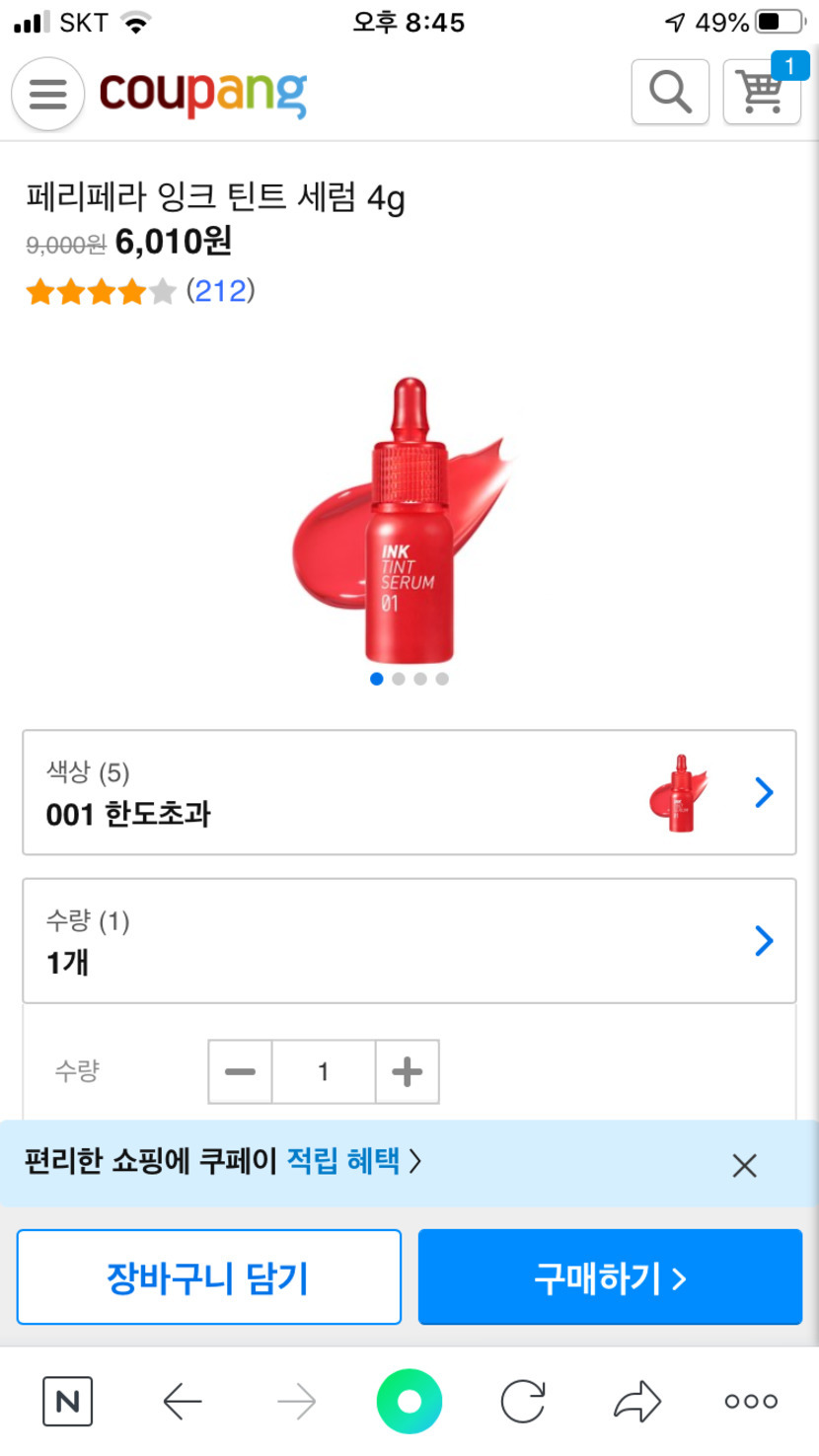Open the Coupang search icon
819x1456 pixels.
pyautogui.click(x=670, y=93)
